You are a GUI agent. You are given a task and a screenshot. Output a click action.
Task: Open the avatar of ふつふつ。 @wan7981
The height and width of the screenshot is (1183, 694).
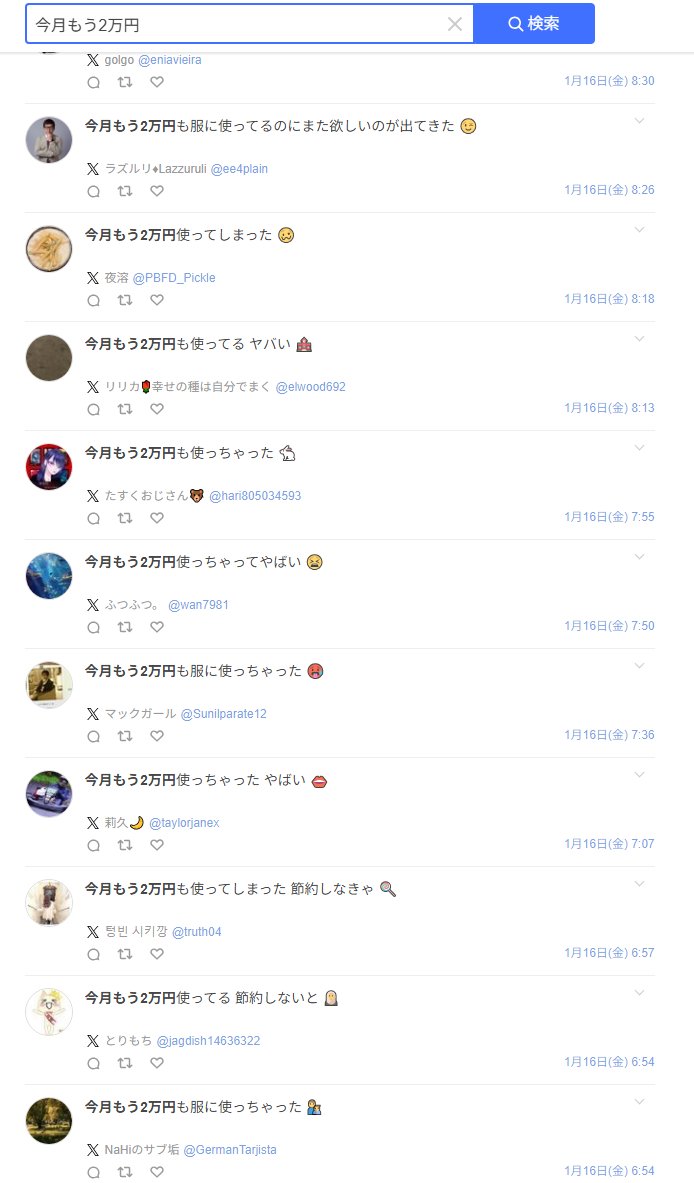[49, 576]
